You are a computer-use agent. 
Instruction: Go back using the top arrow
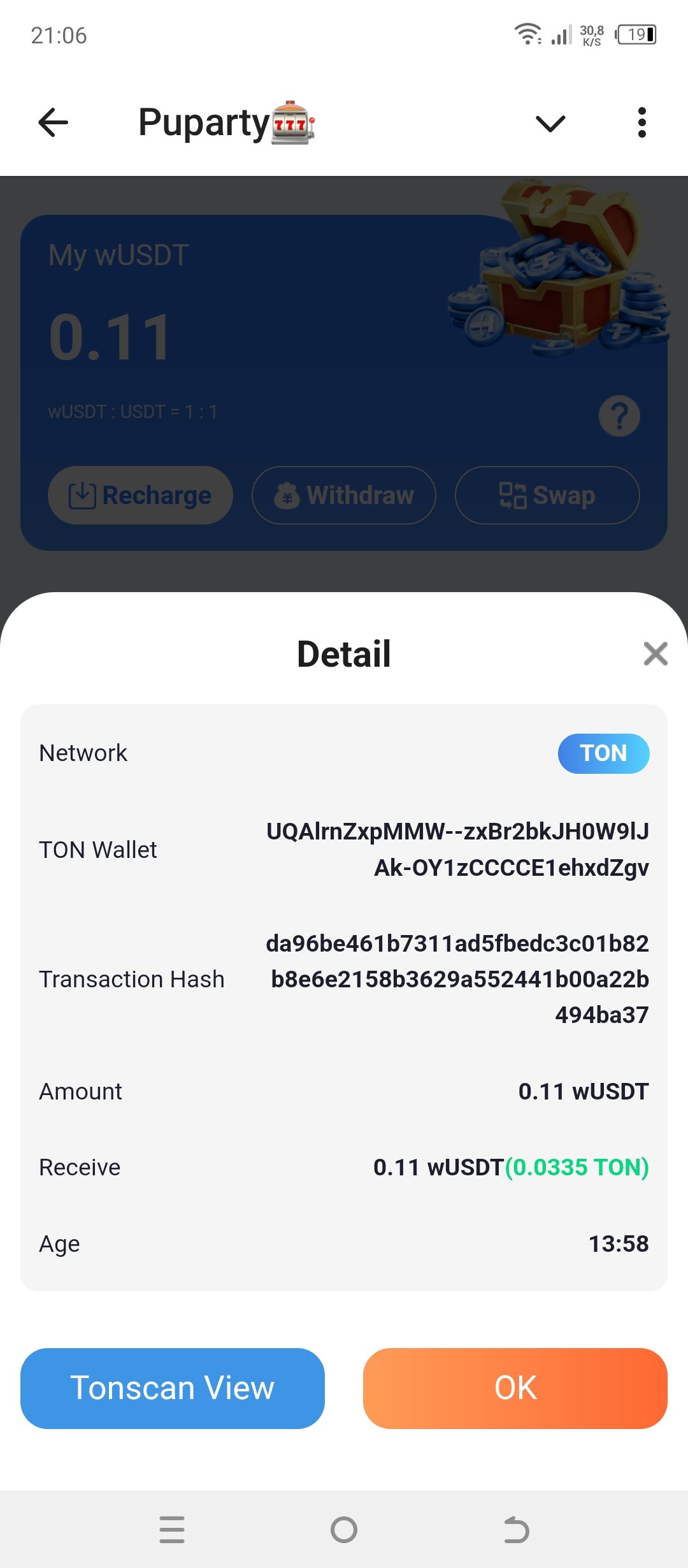(x=54, y=122)
